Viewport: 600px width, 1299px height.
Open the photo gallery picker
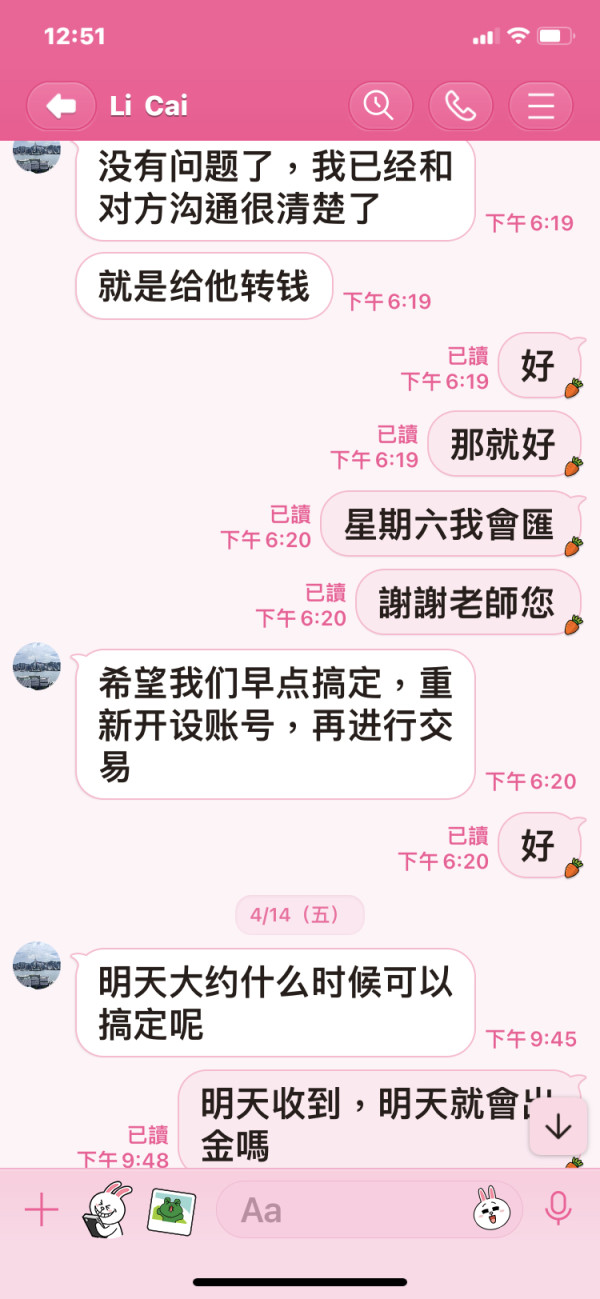tap(171, 1211)
